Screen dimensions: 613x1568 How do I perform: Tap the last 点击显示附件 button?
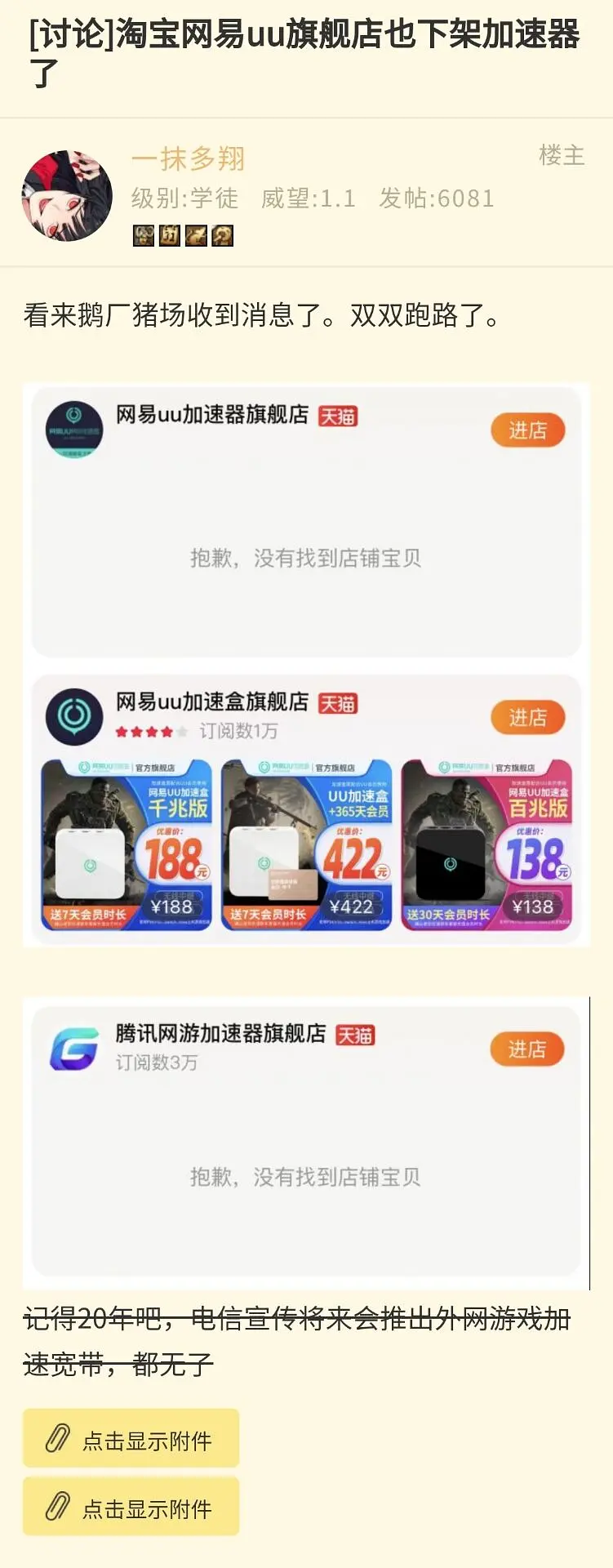point(131,1507)
